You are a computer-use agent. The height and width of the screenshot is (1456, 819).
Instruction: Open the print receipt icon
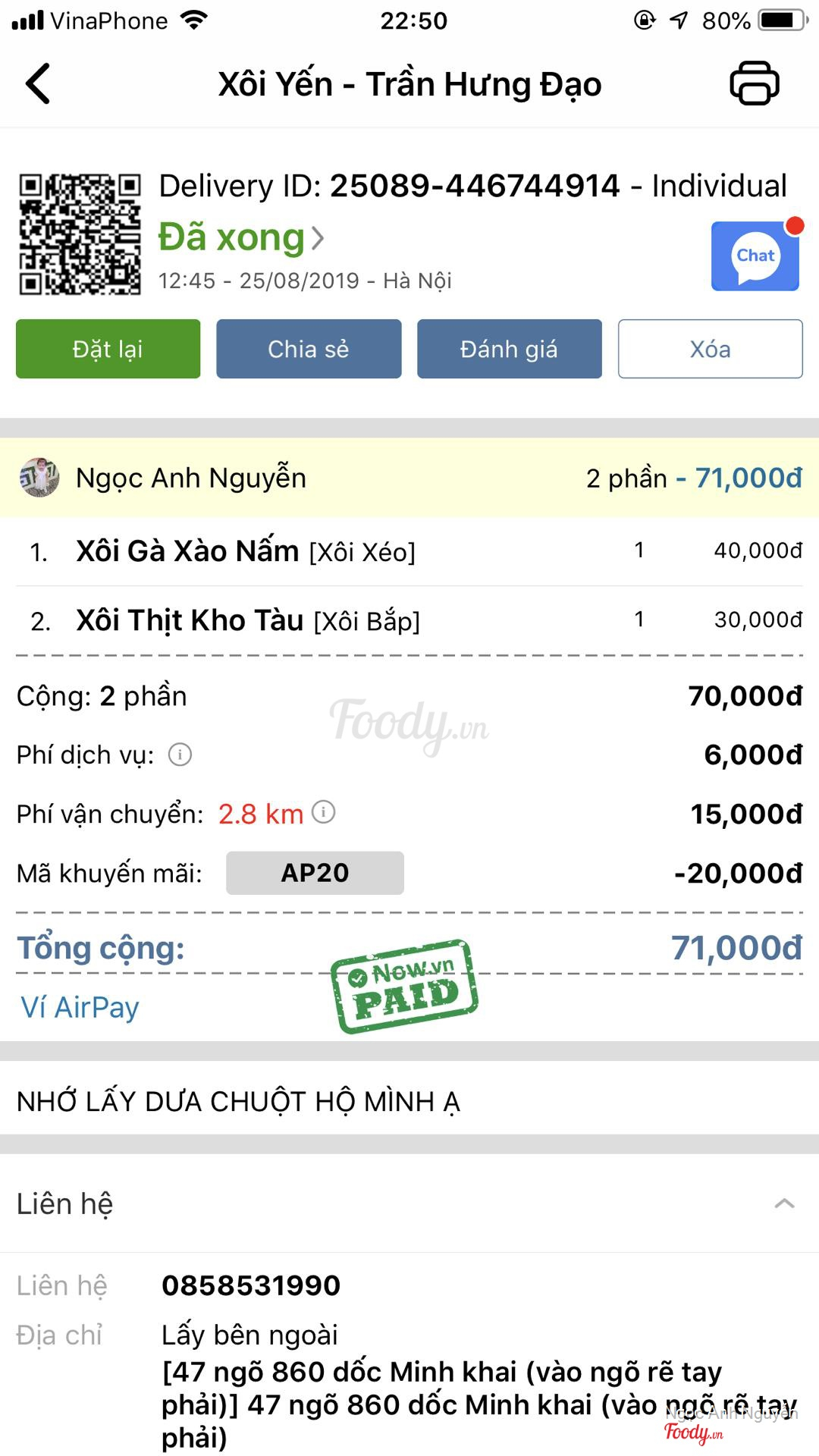[754, 83]
